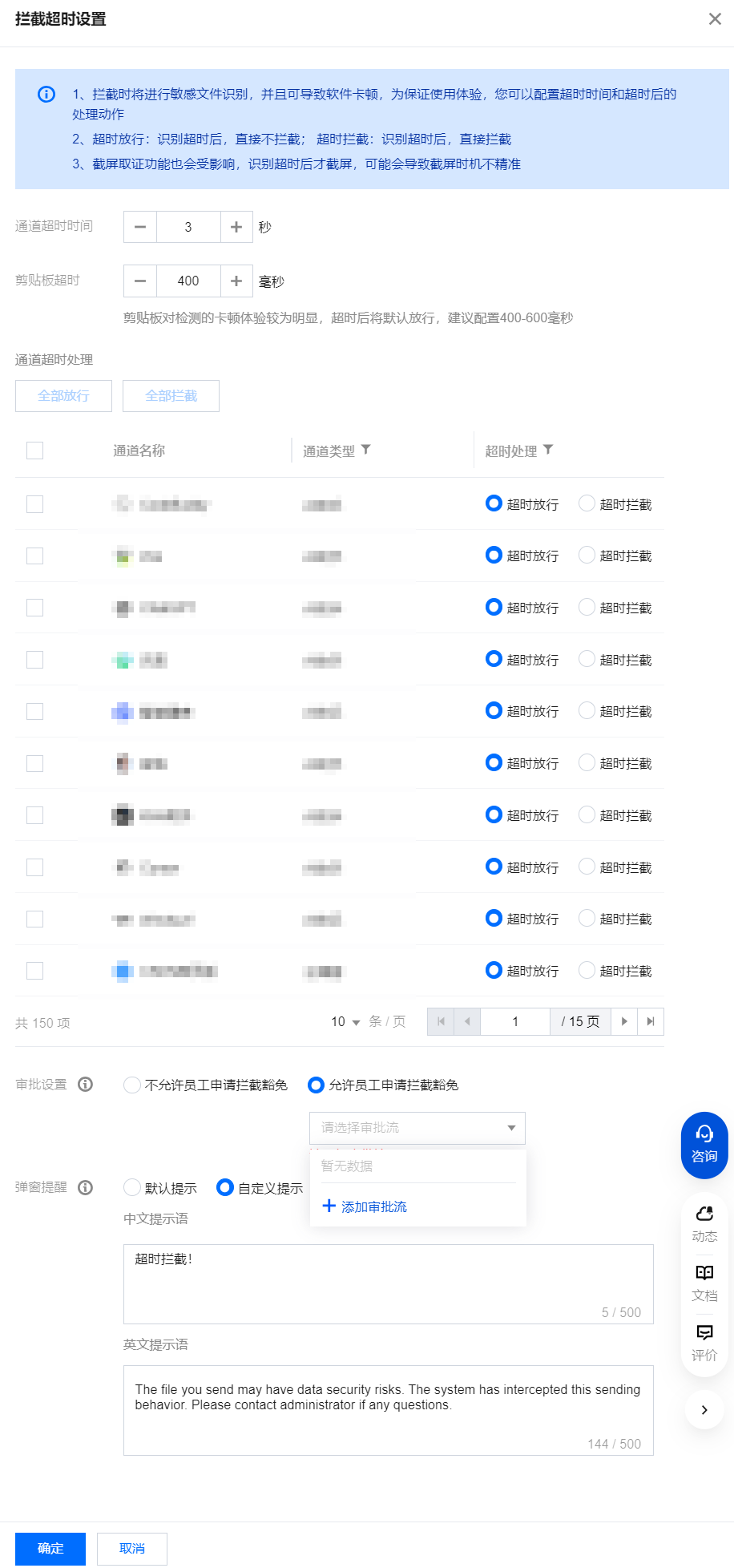Tick the select-all checkbox in the table header

34,451
